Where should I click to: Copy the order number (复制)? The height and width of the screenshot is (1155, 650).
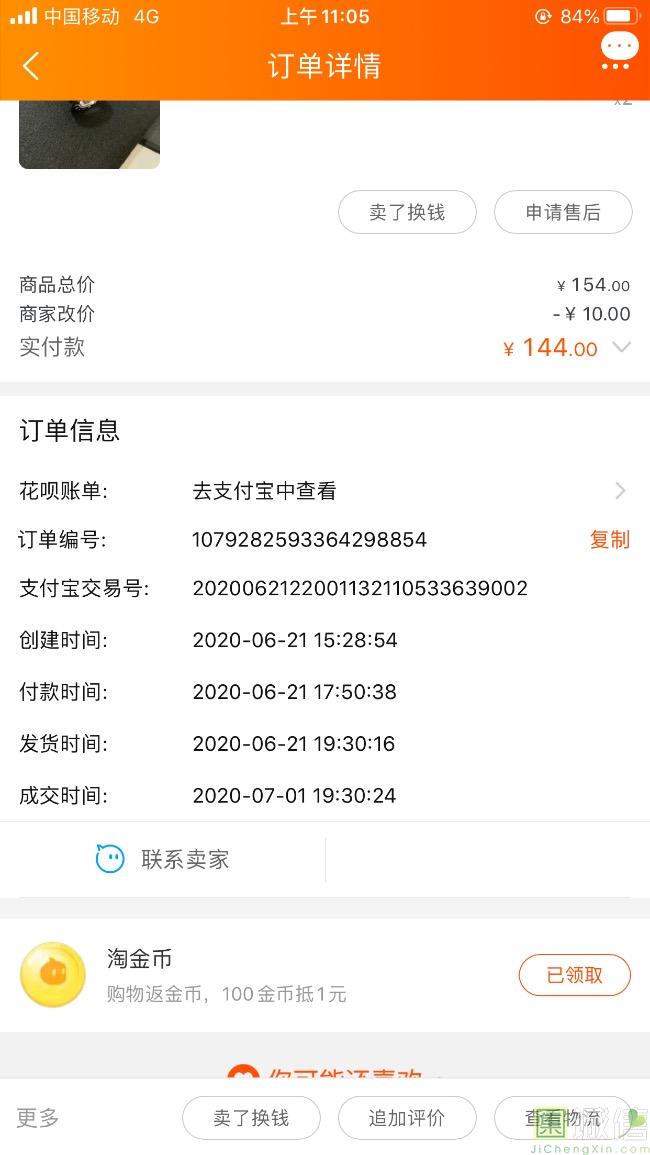[x=609, y=540]
